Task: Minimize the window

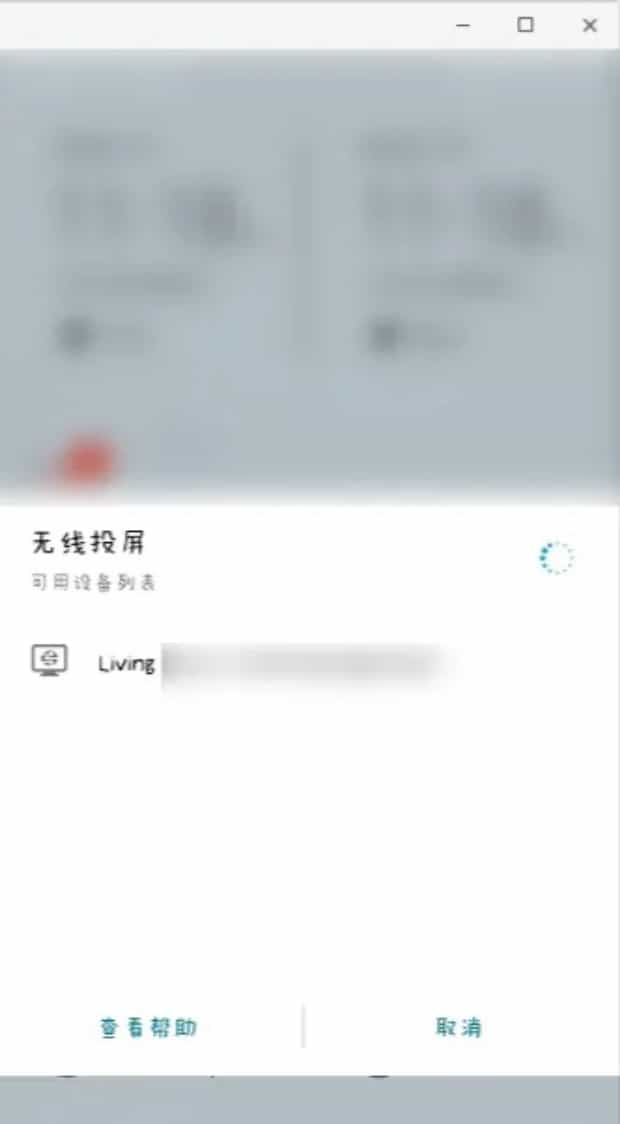Action: [463, 26]
